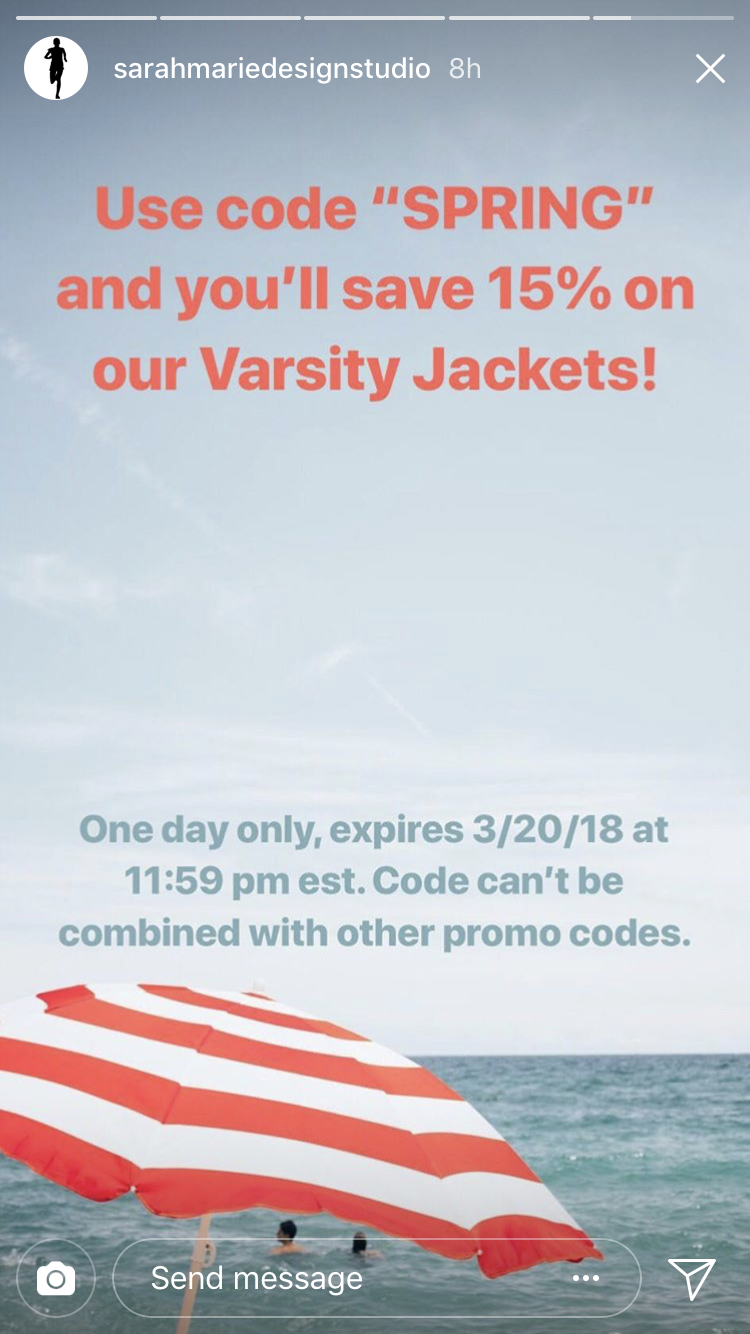Share story via paper plane icon

click(x=692, y=1278)
